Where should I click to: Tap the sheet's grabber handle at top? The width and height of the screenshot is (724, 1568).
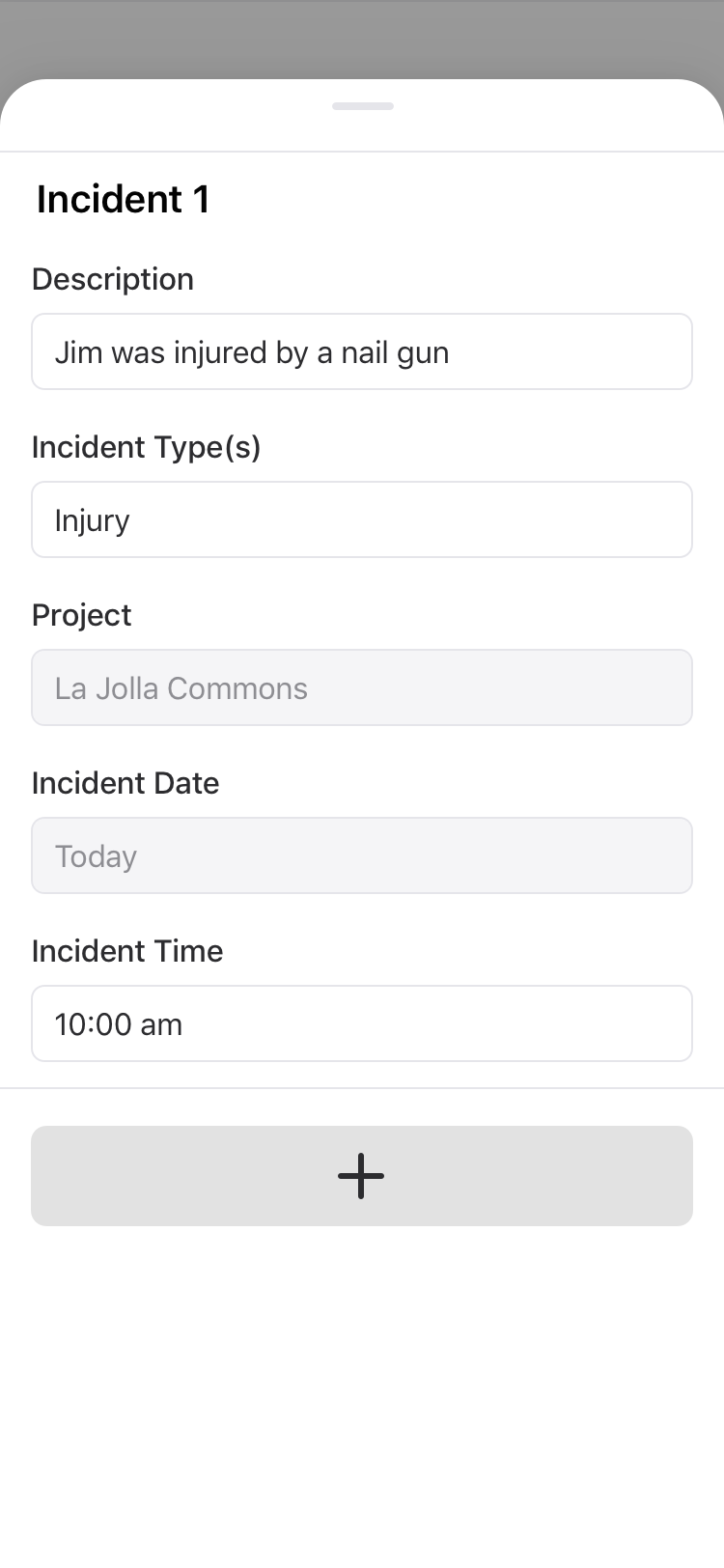click(363, 106)
